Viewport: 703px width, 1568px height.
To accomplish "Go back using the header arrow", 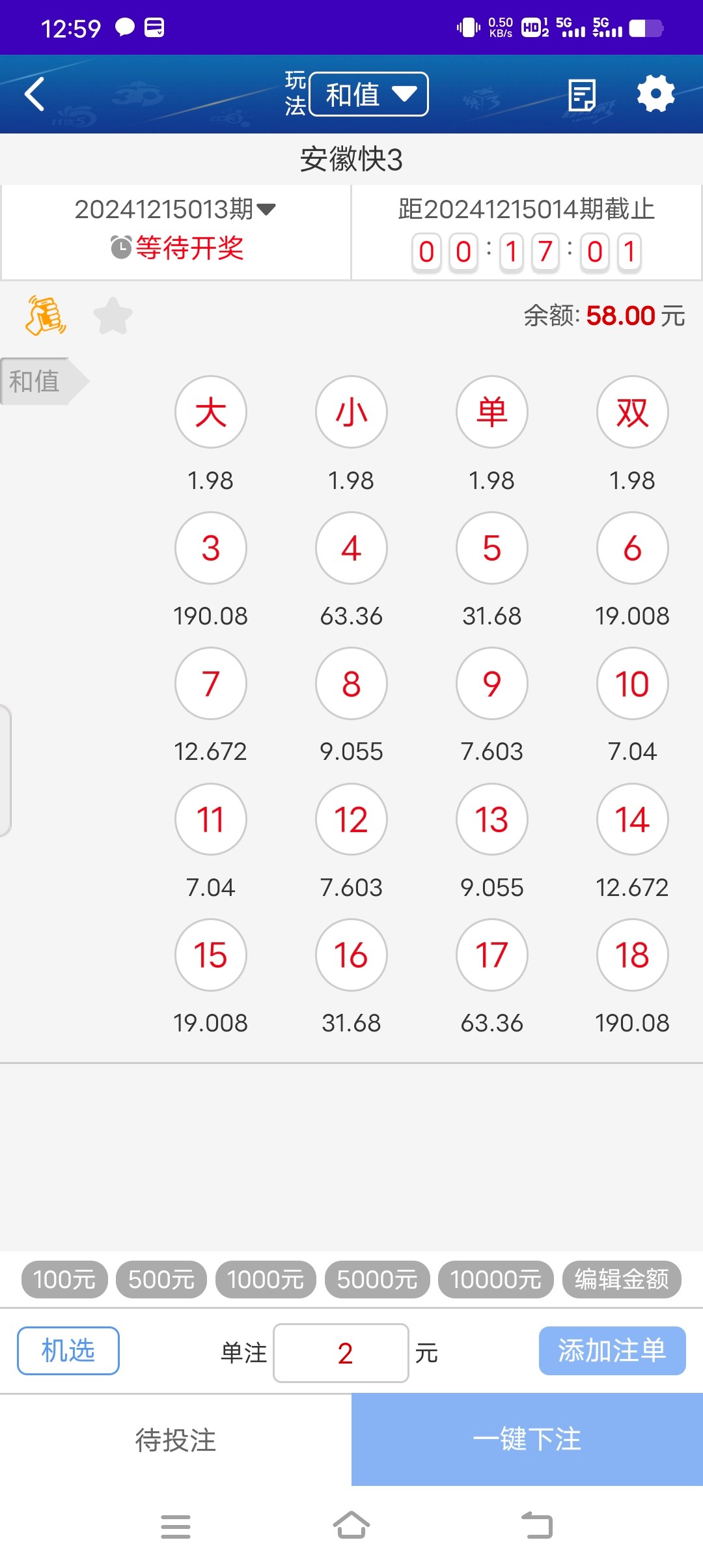I will [35, 94].
